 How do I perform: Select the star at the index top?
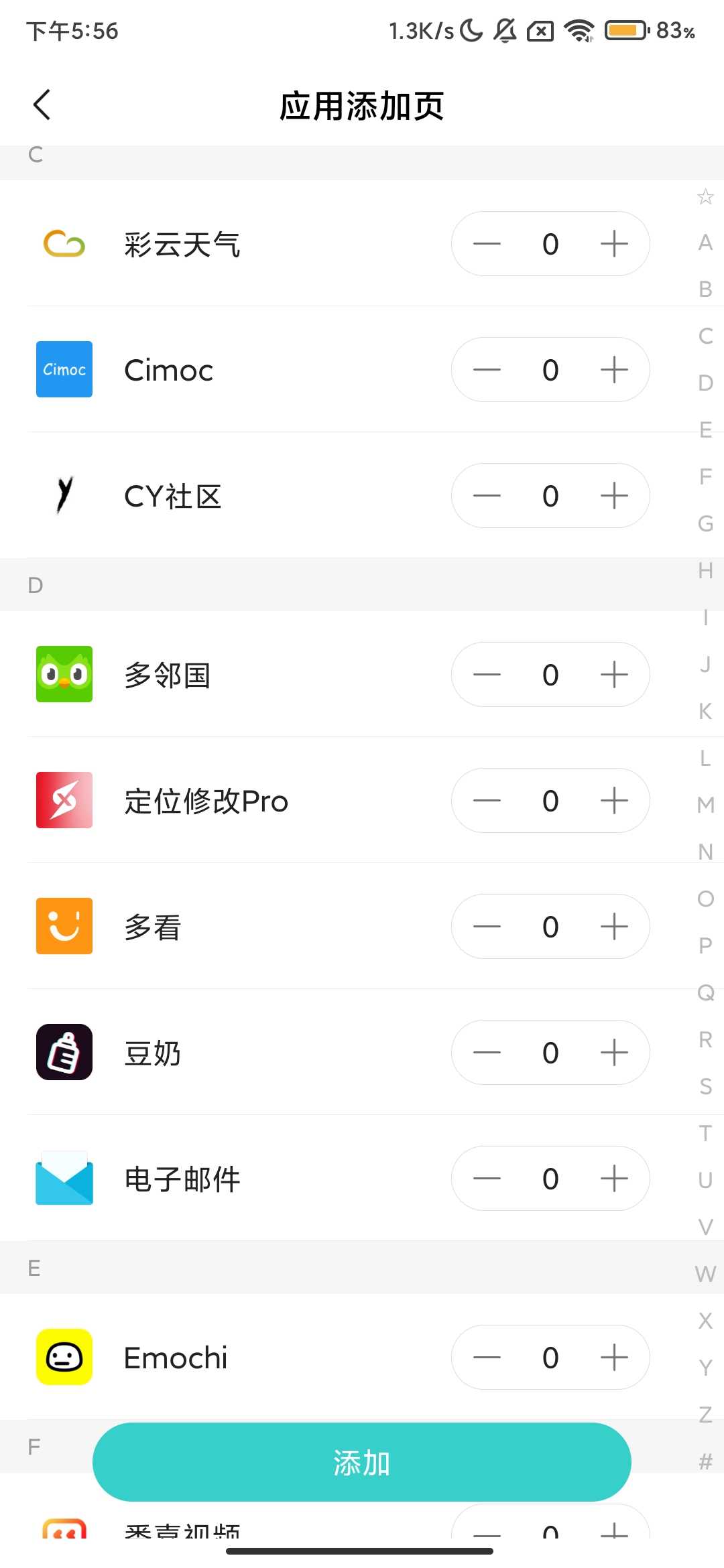point(705,196)
